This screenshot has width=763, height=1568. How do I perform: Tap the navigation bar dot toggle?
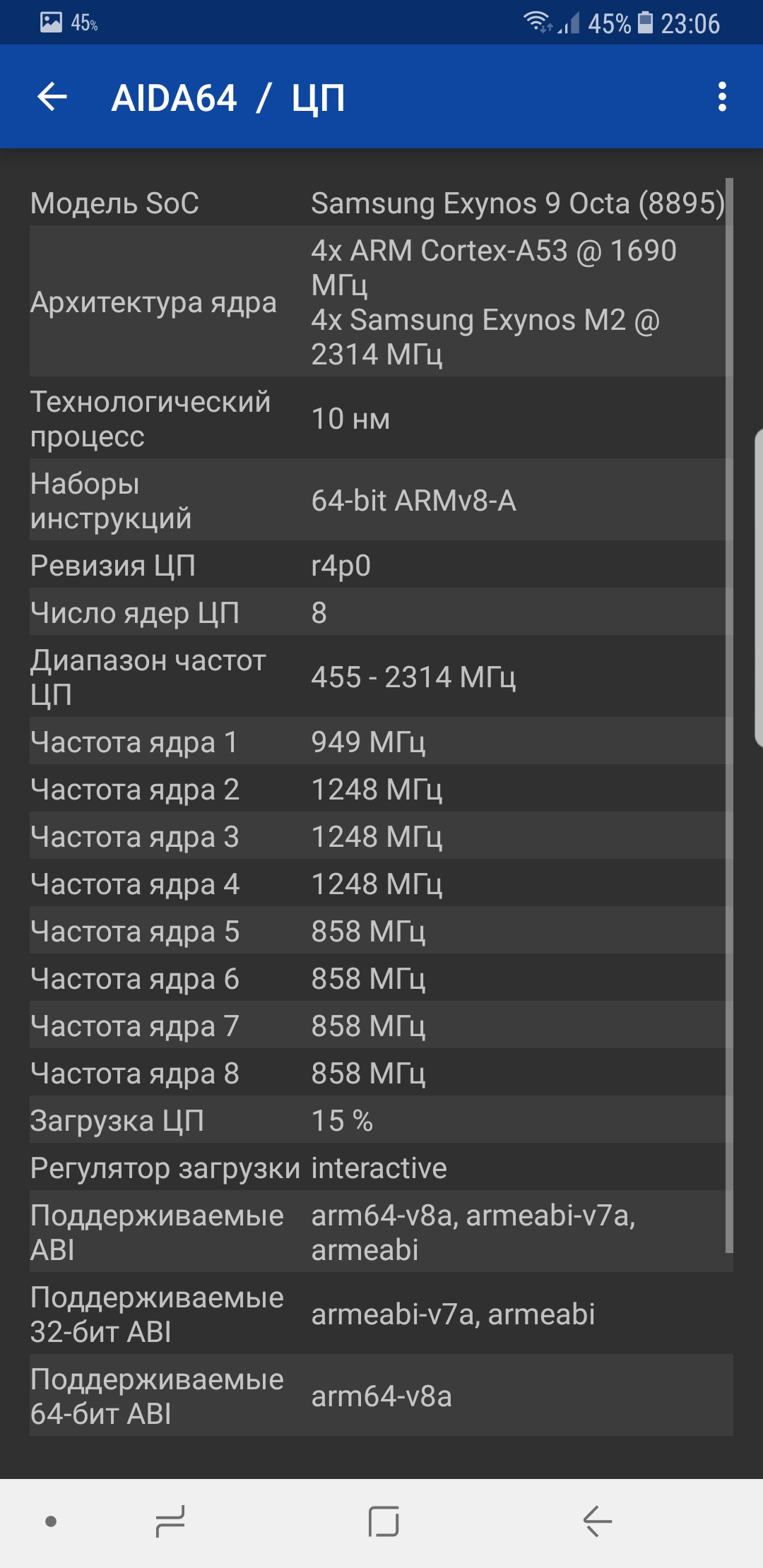[x=51, y=1521]
